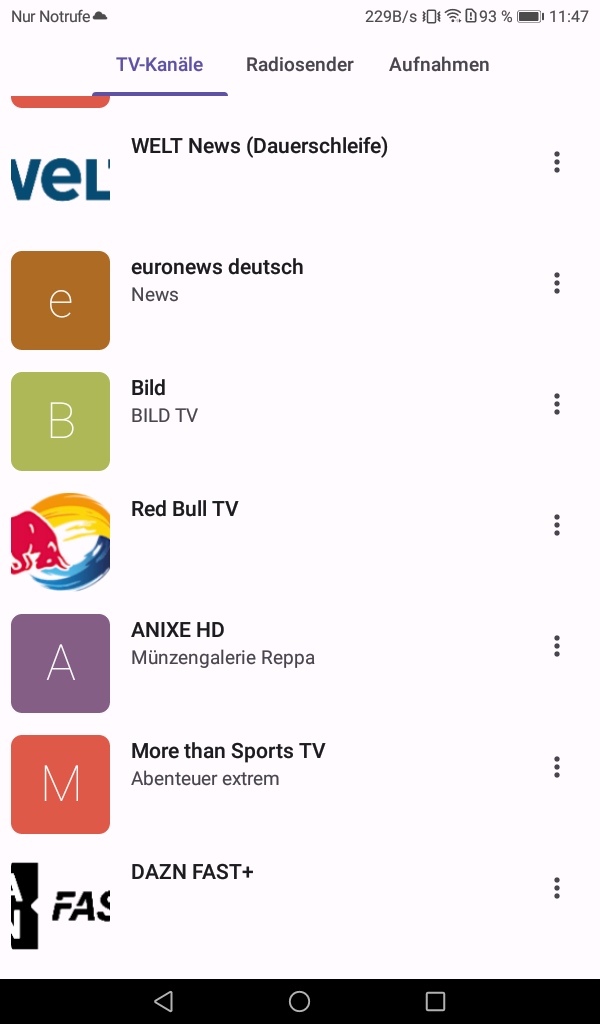Image resolution: width=600 pixels, height=1024 pixels.
Task: Tap the overflow menu for ANIXE HD
Action: (557, 646)
